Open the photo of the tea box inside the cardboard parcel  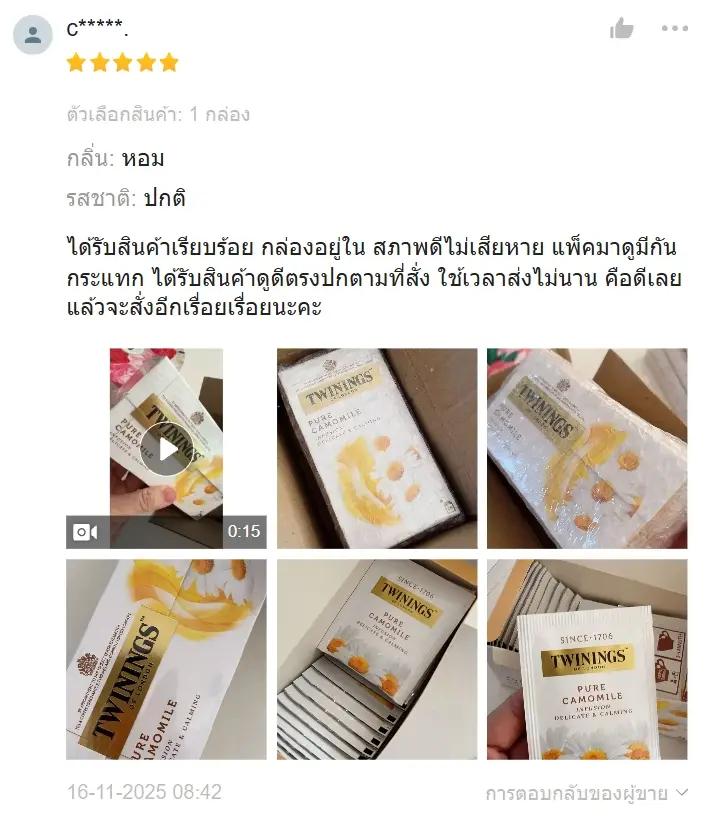coord(376,448)
